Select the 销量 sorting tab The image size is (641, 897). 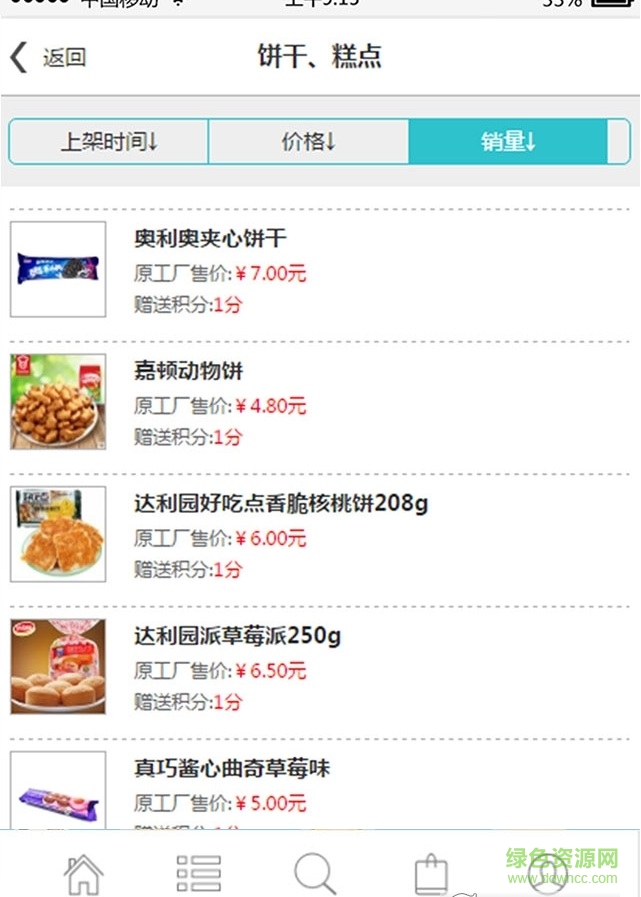coord(508,142)
